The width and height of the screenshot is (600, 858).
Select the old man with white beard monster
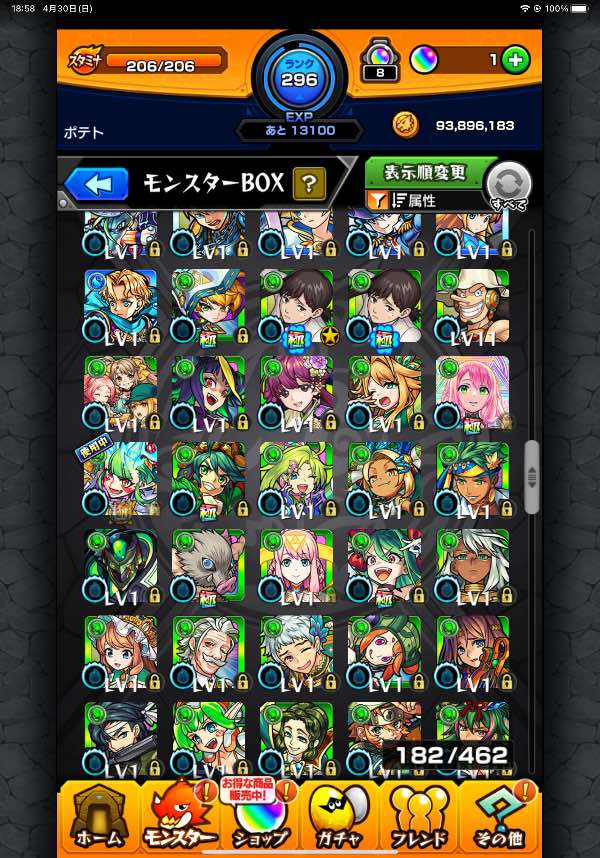pos(208,652)
